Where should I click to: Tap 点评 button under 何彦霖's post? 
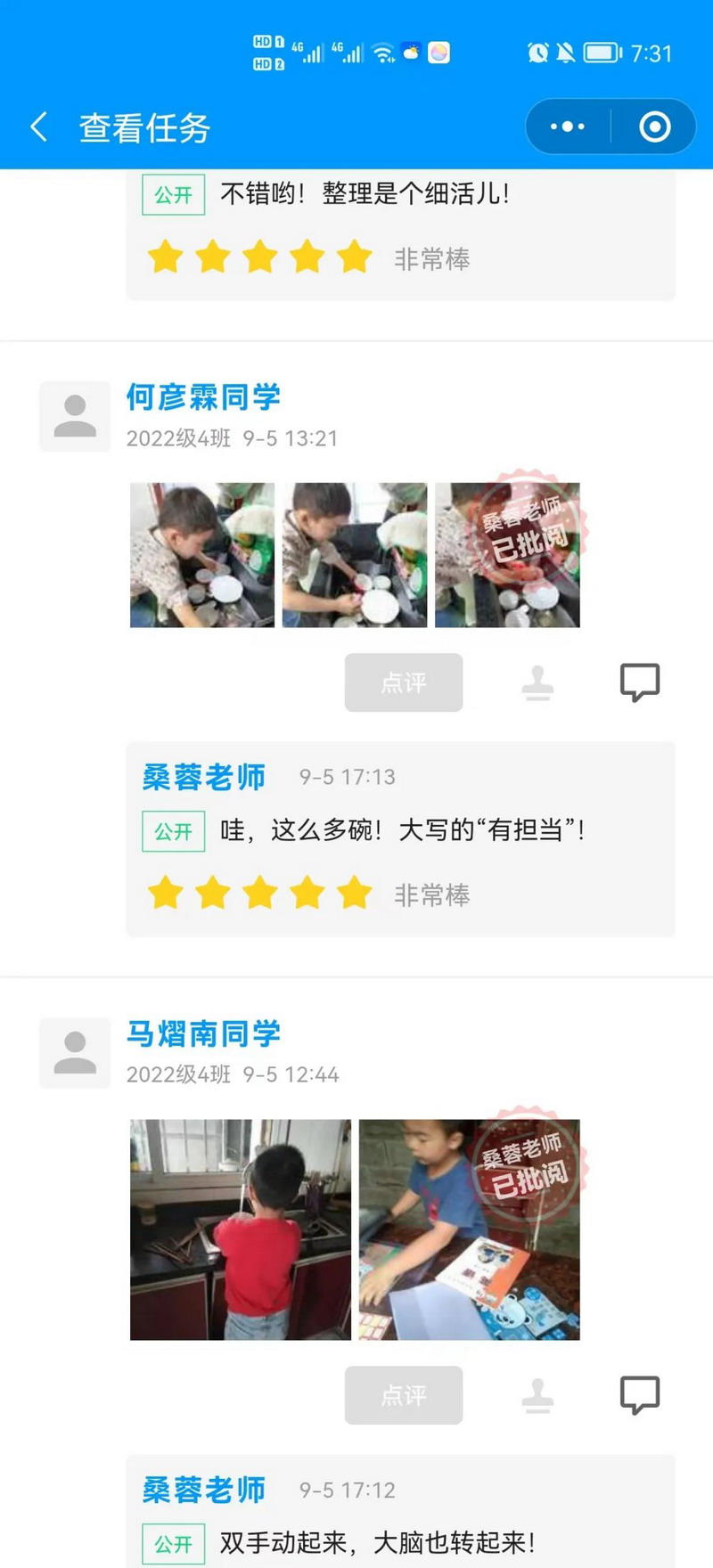pyautogui.click(x=404, y=682)
